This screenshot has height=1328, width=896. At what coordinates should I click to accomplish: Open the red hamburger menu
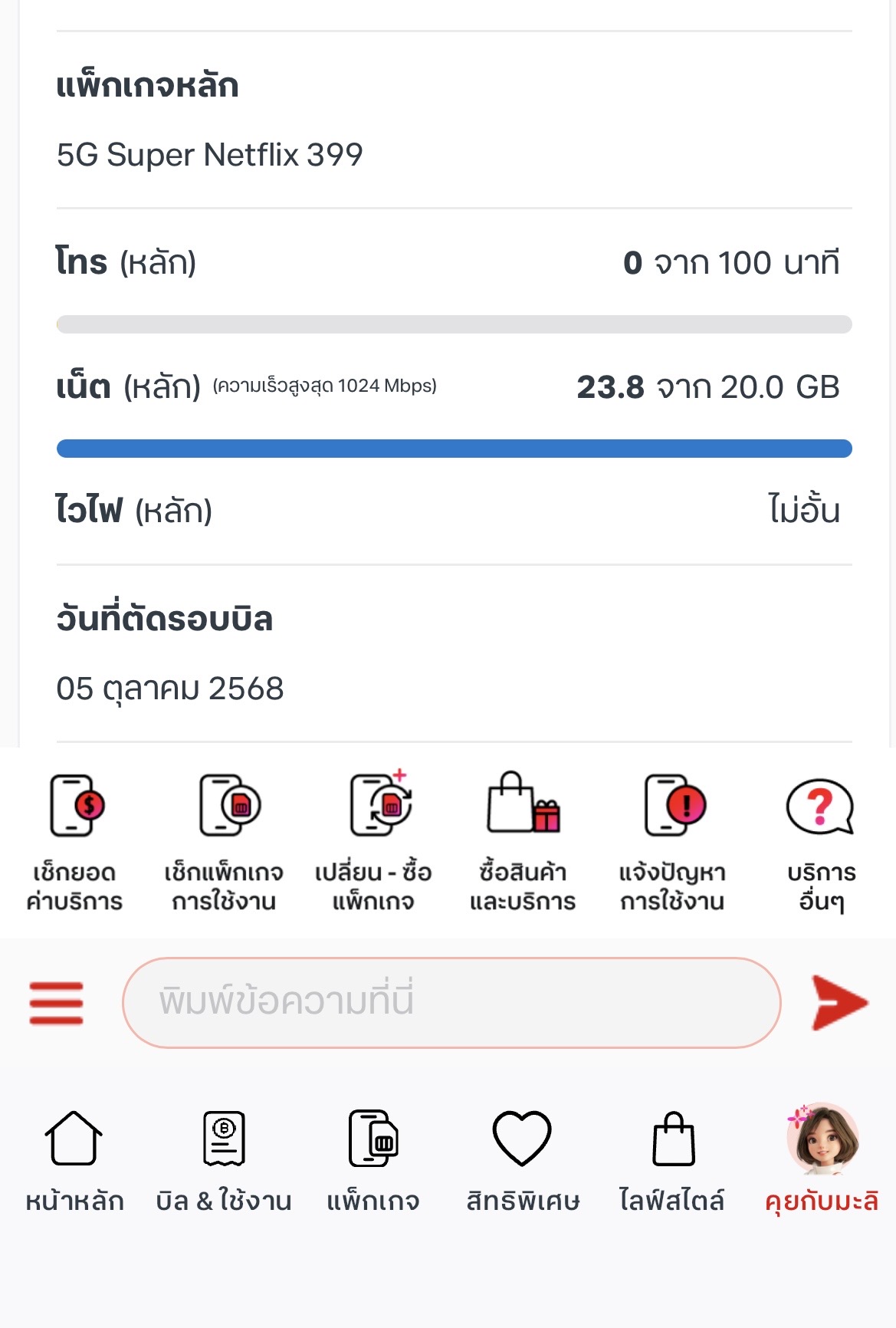click(56, 1003)
